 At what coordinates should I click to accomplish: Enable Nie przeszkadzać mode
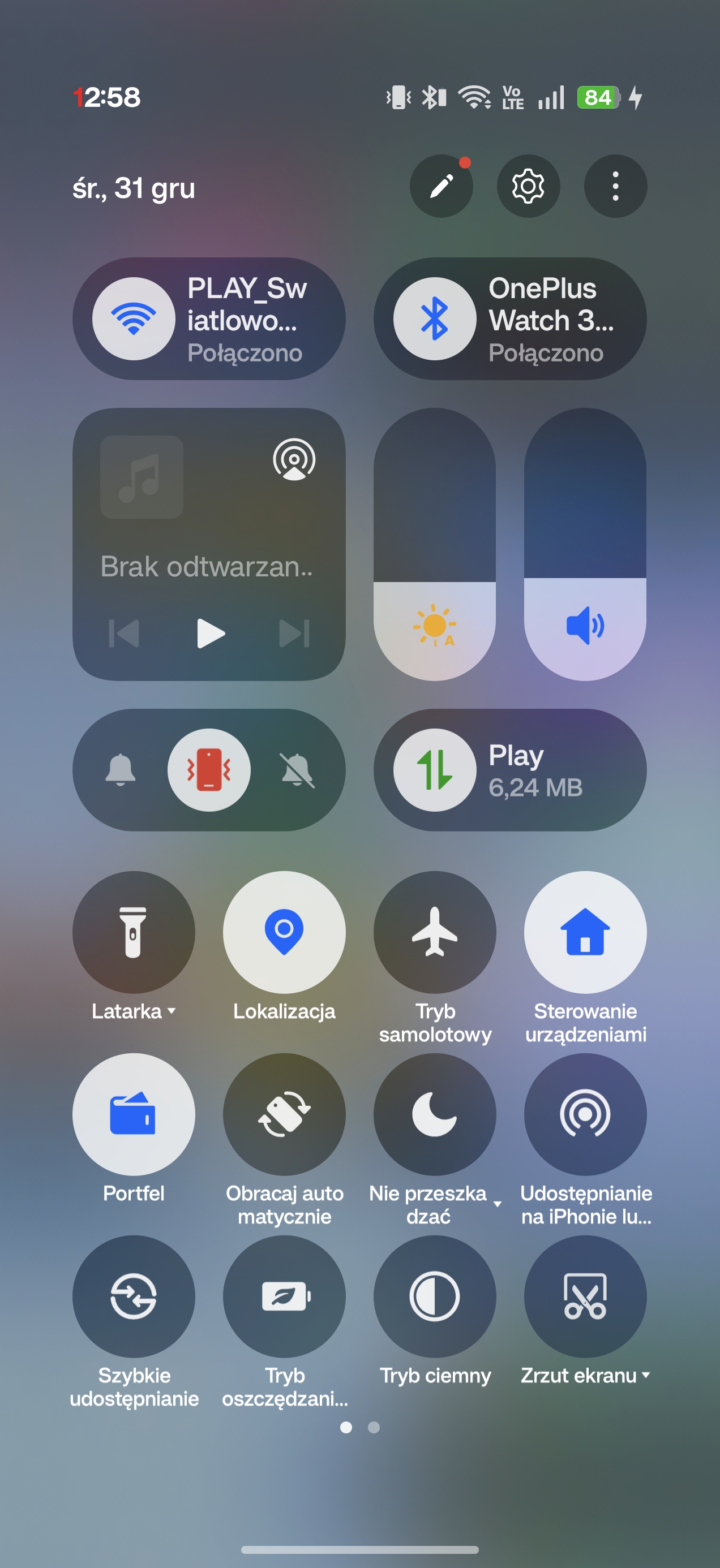tap(434, 1114)
